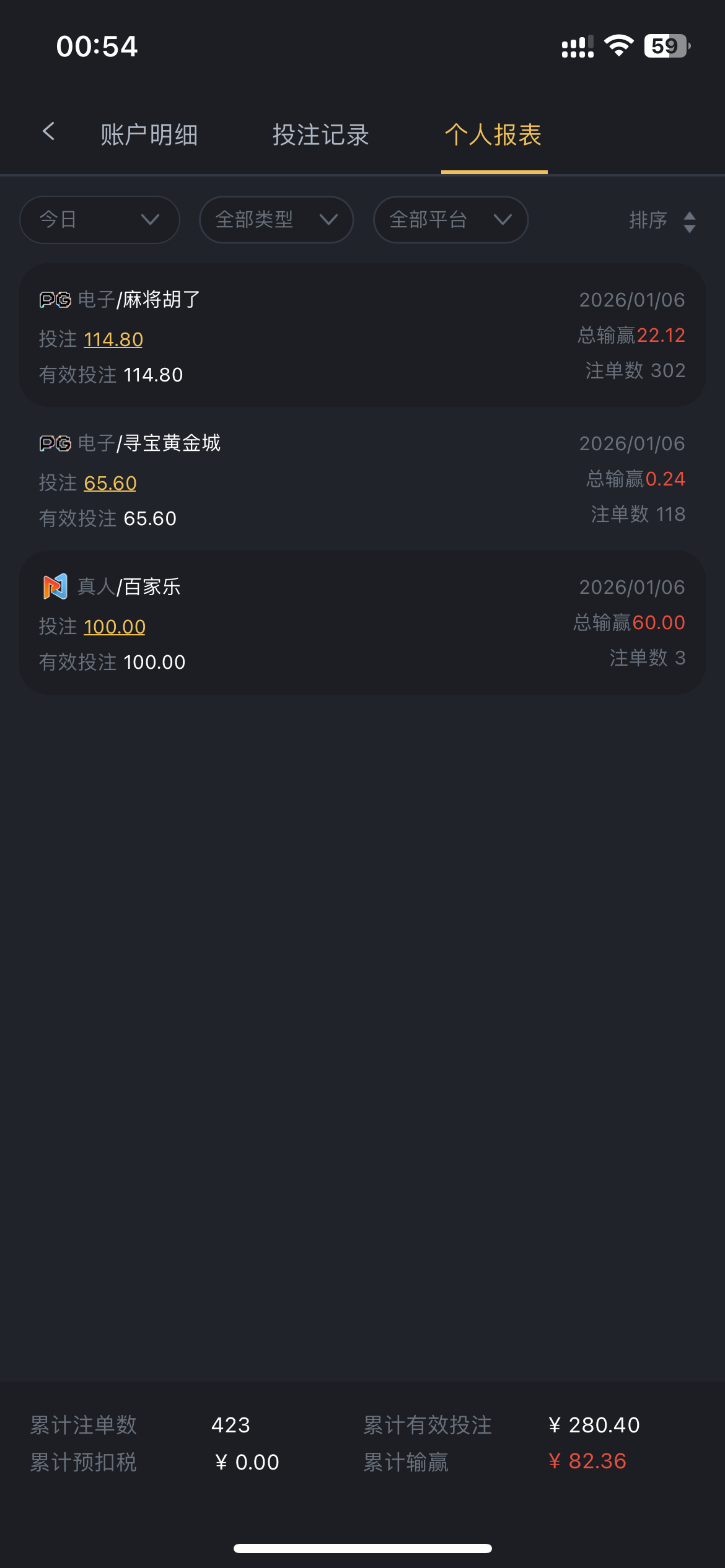
Task: View details of the 100.00 bet link
Action: [115, 627]
